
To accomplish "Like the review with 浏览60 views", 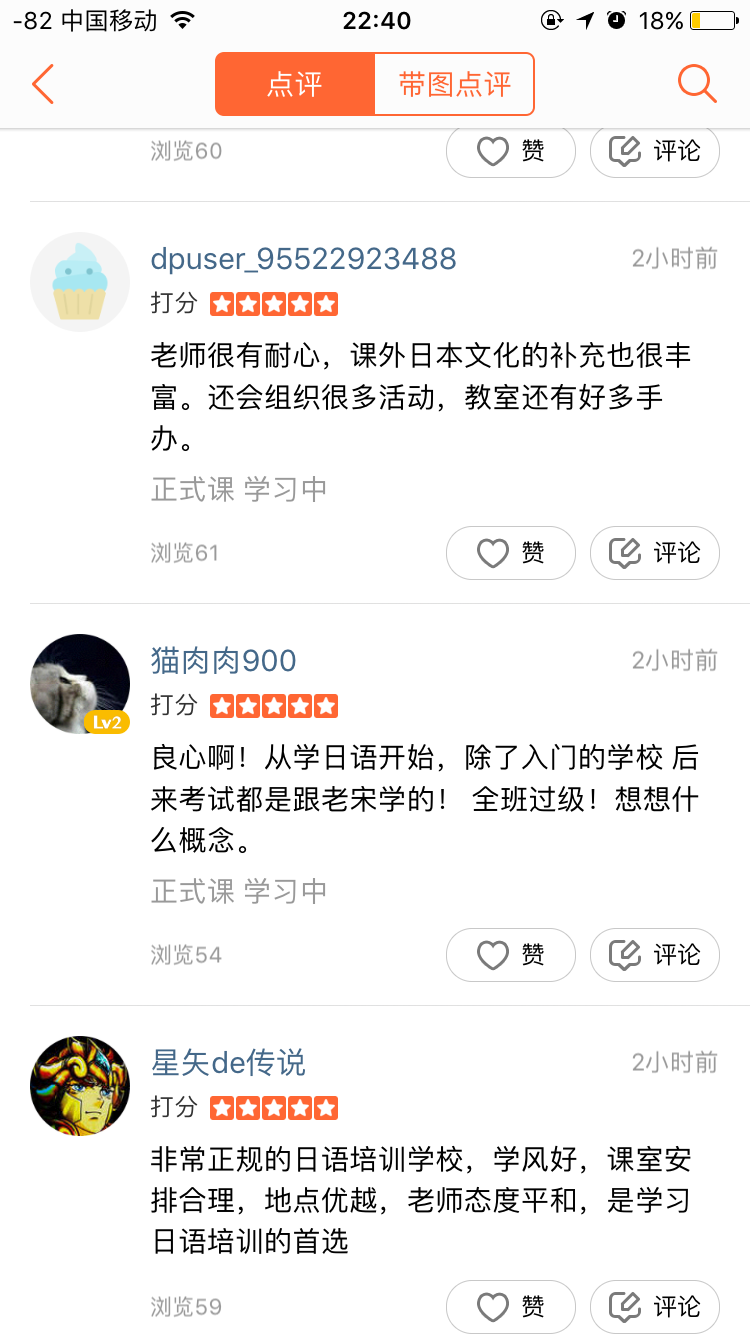I will 510,152.
